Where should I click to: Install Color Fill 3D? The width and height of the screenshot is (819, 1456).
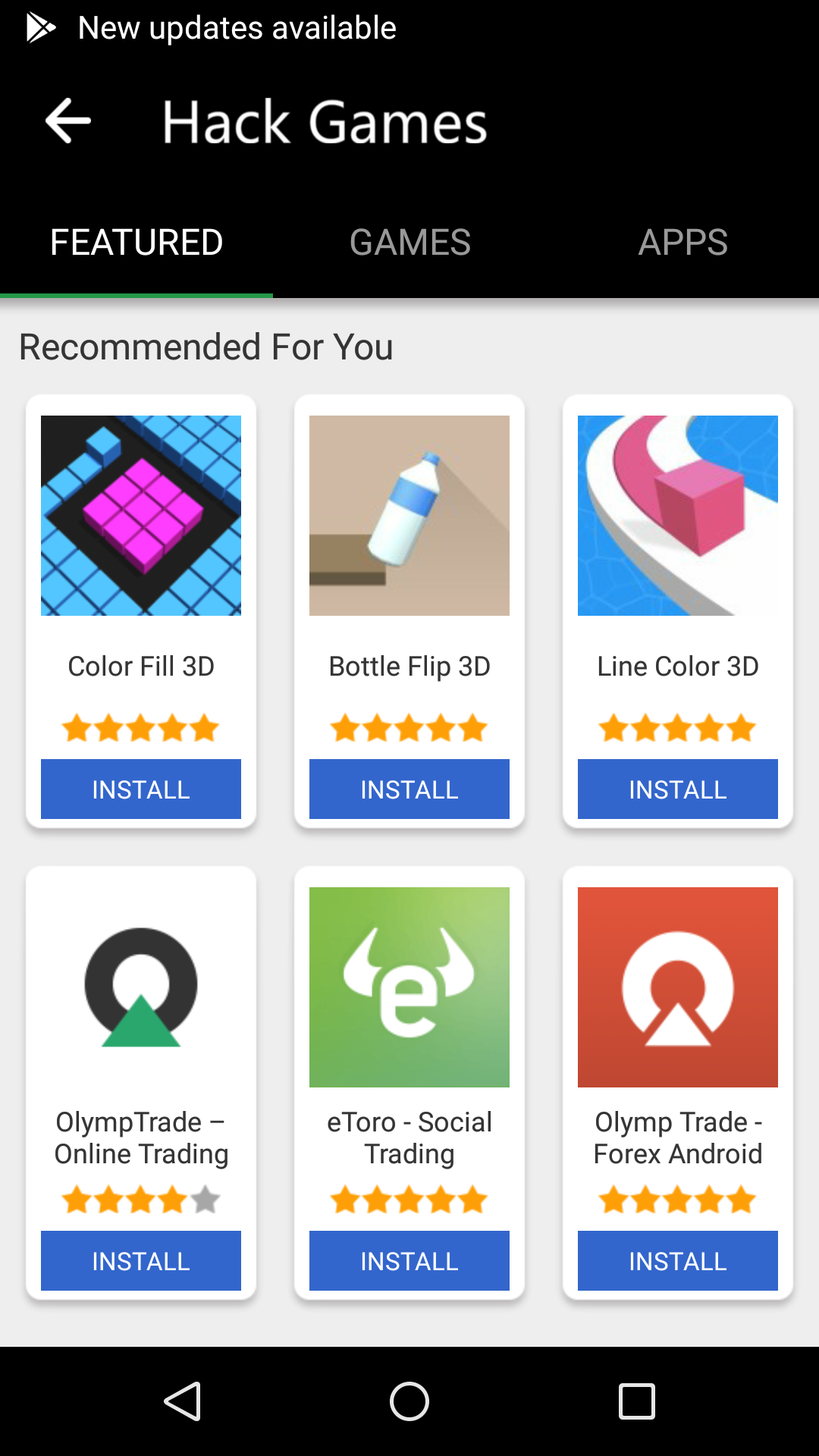pyautogui.click(x=141, y=789)
